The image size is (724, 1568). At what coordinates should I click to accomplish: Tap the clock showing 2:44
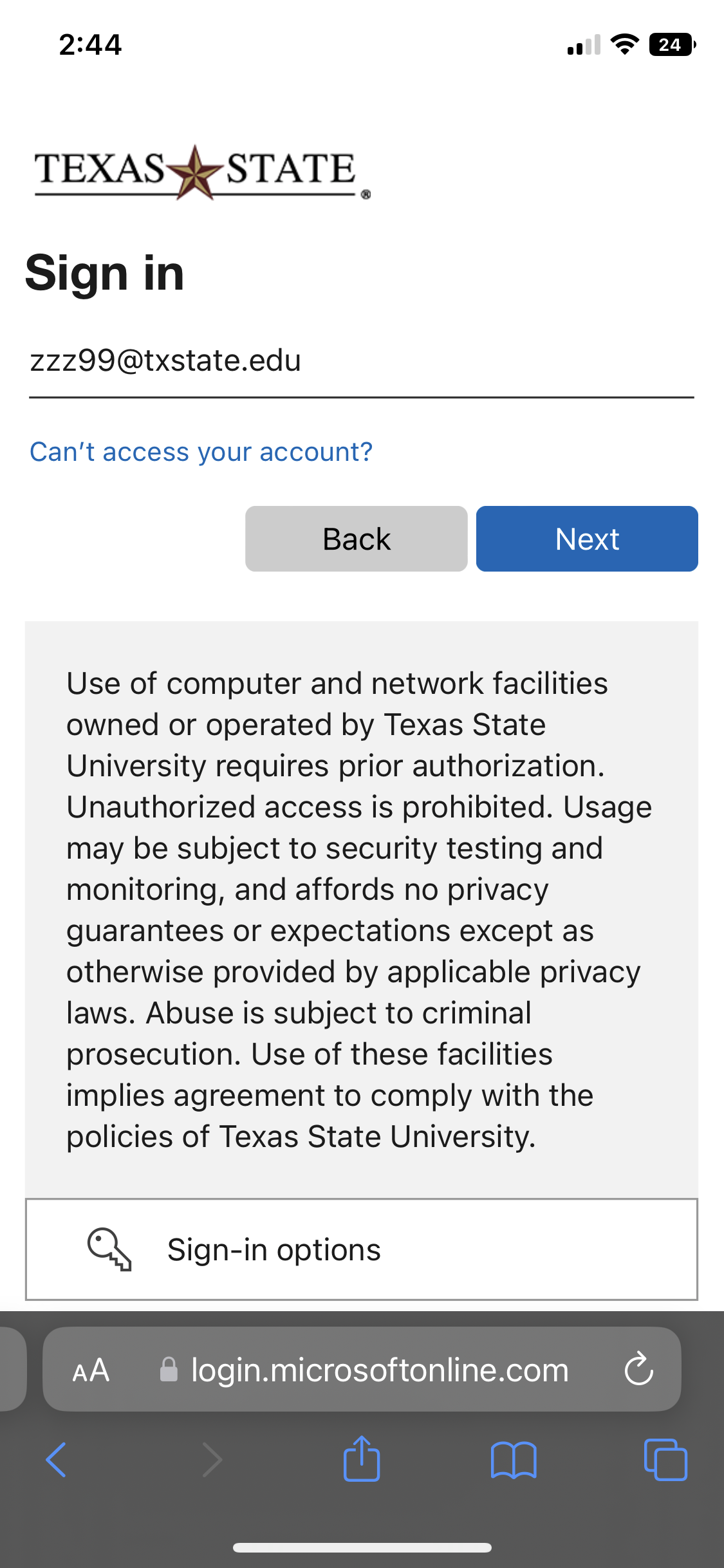tap(90, 44)
